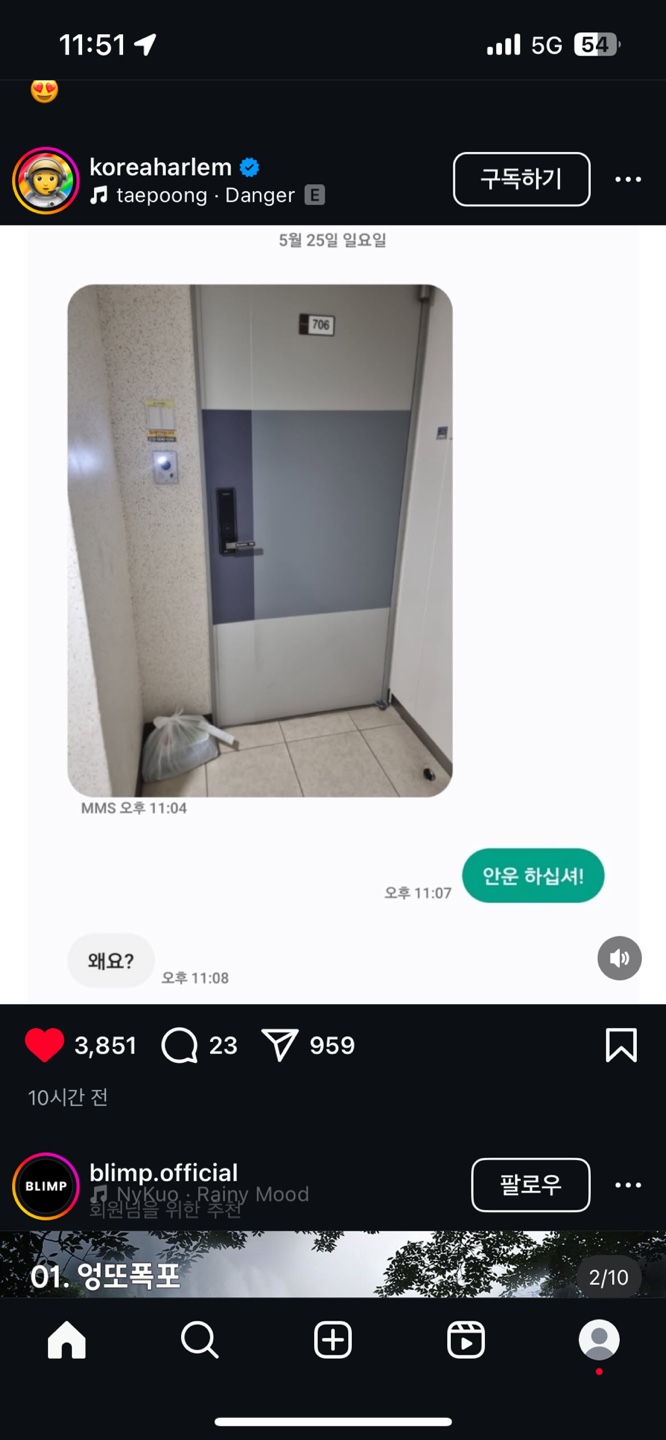Image resolution: width=666 pixels, height=1440 pixels.
Task: Open the blimp.official username link
Action: (163, 1172)
